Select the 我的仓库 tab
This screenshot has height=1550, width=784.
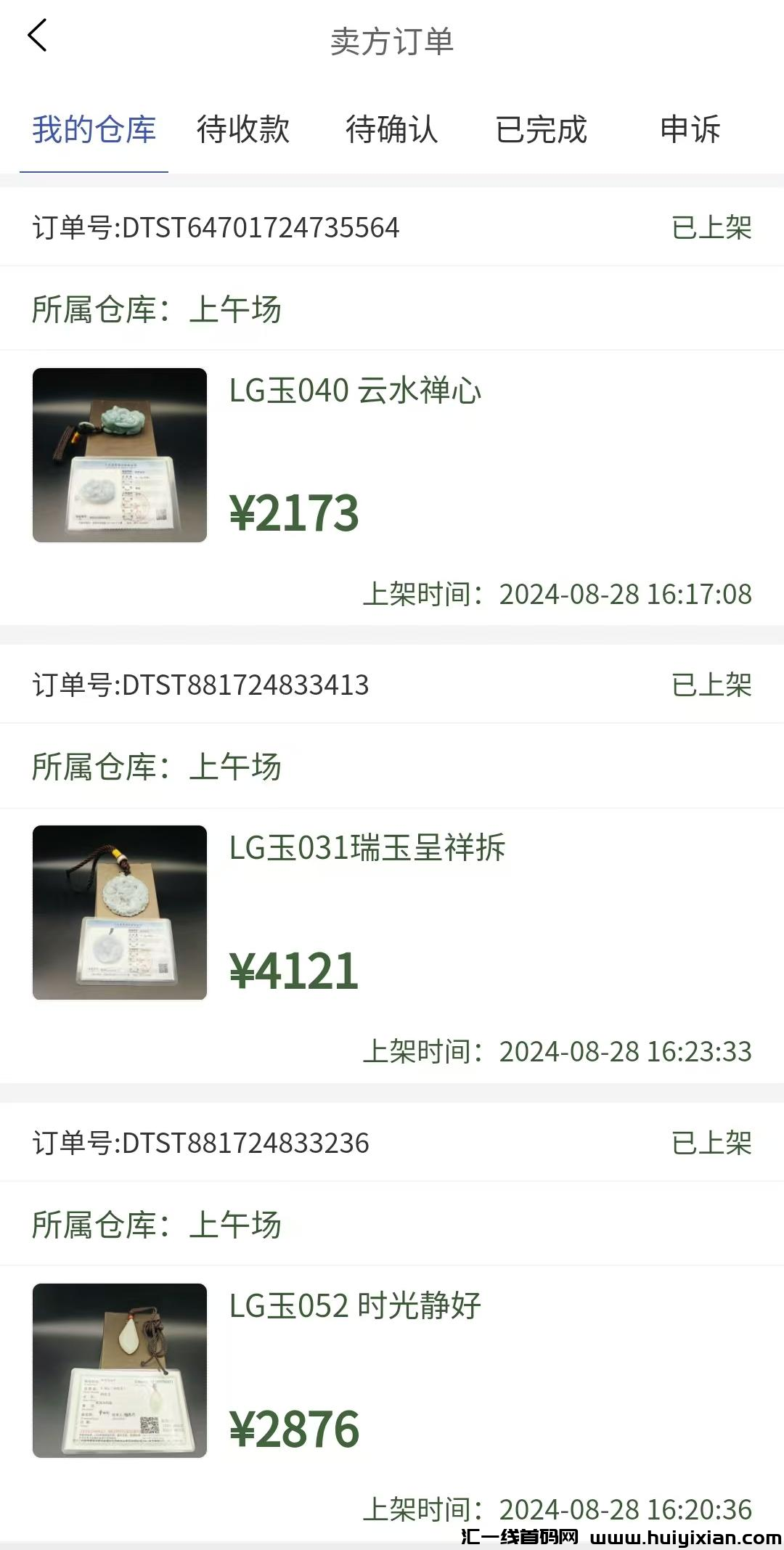click(94, 131)
